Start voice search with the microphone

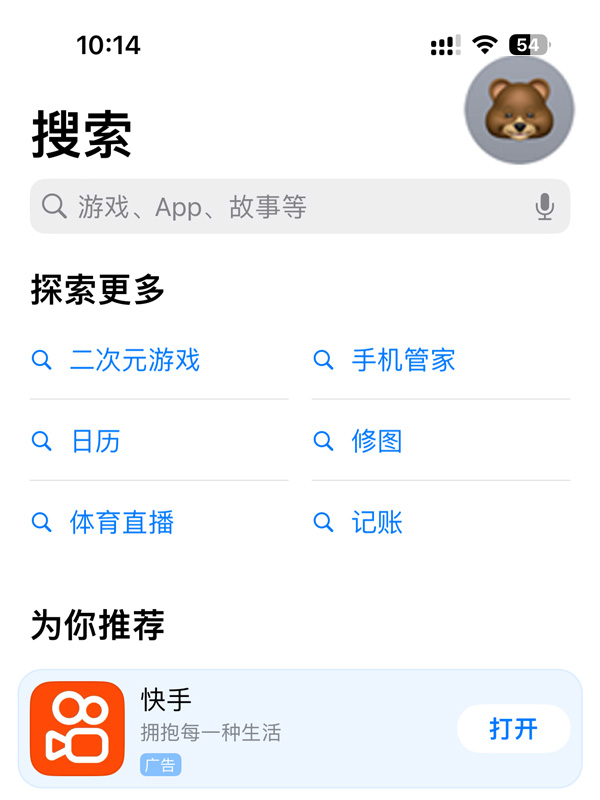(544, 207)
